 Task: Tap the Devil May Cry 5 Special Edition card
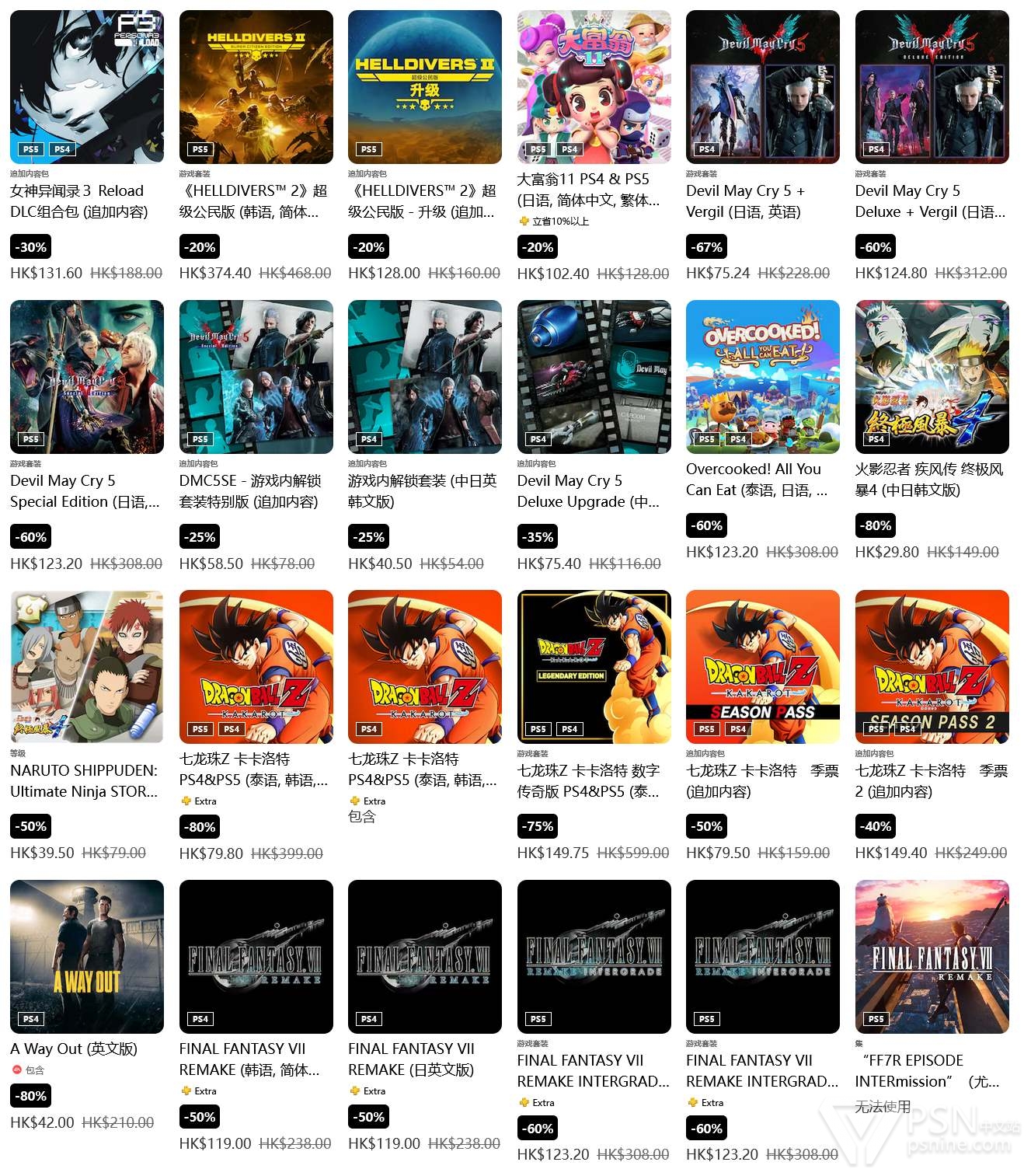[86, 377]
